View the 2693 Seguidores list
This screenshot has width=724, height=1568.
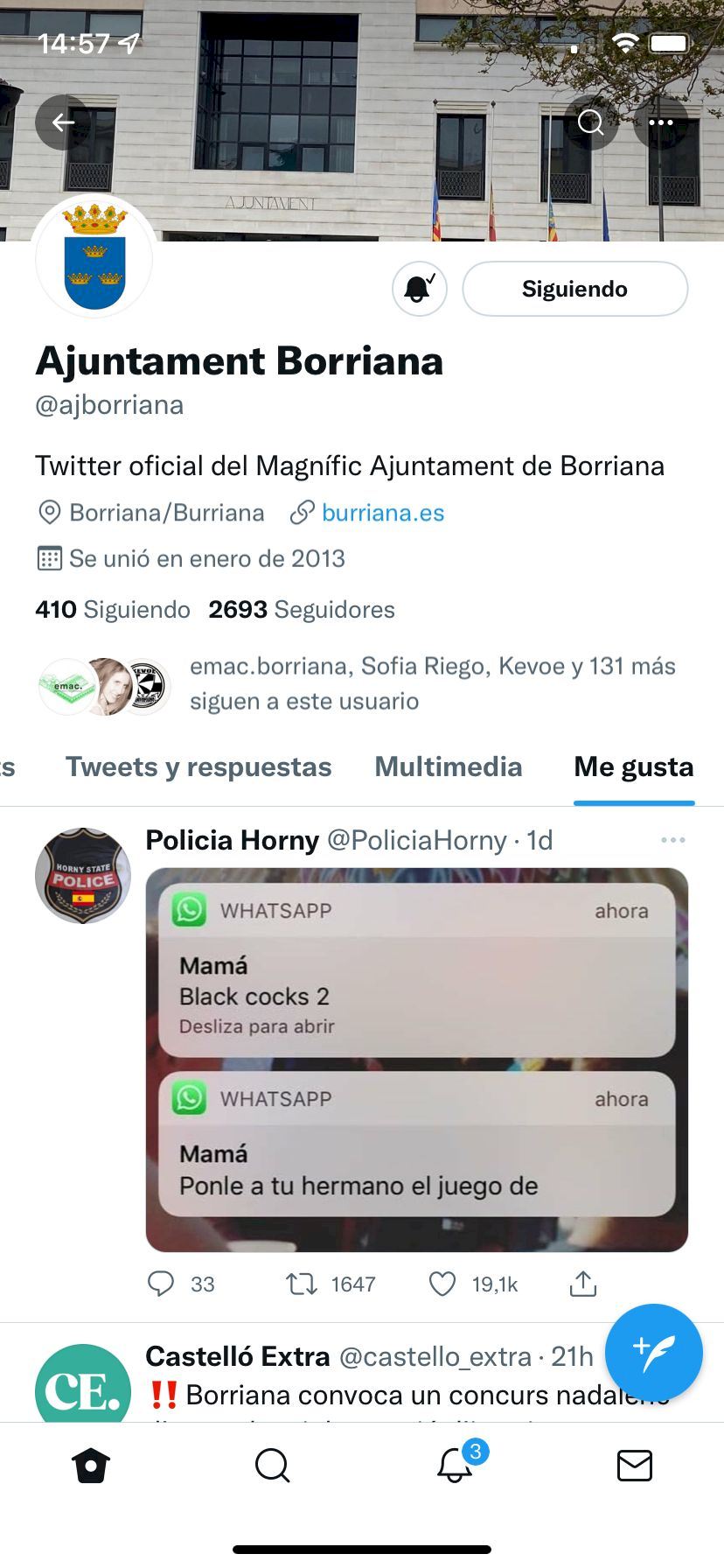(302, 609)
